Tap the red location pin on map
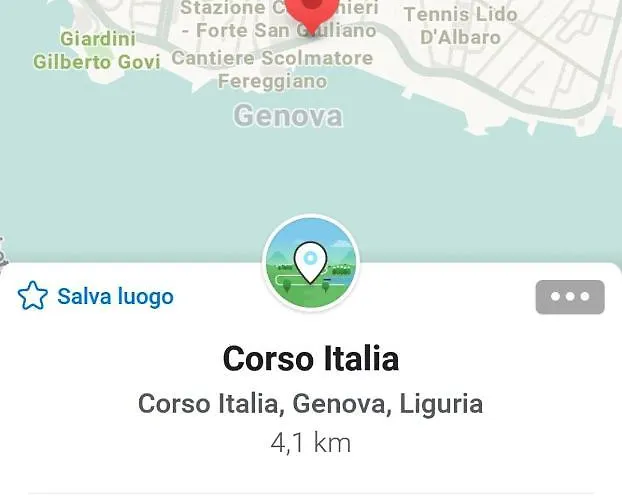622x500 pixels. tap(312, 13)
